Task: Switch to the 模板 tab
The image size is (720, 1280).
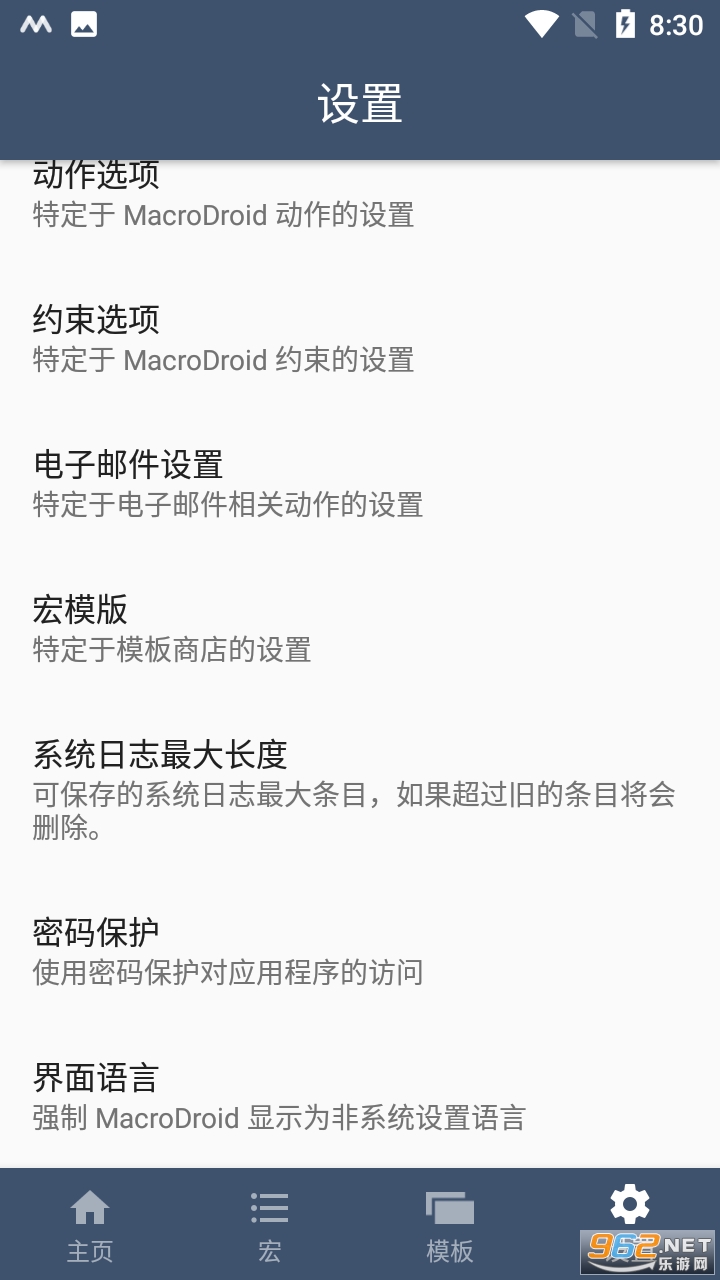Action: pyautogui.click(x=450, y=1224)
